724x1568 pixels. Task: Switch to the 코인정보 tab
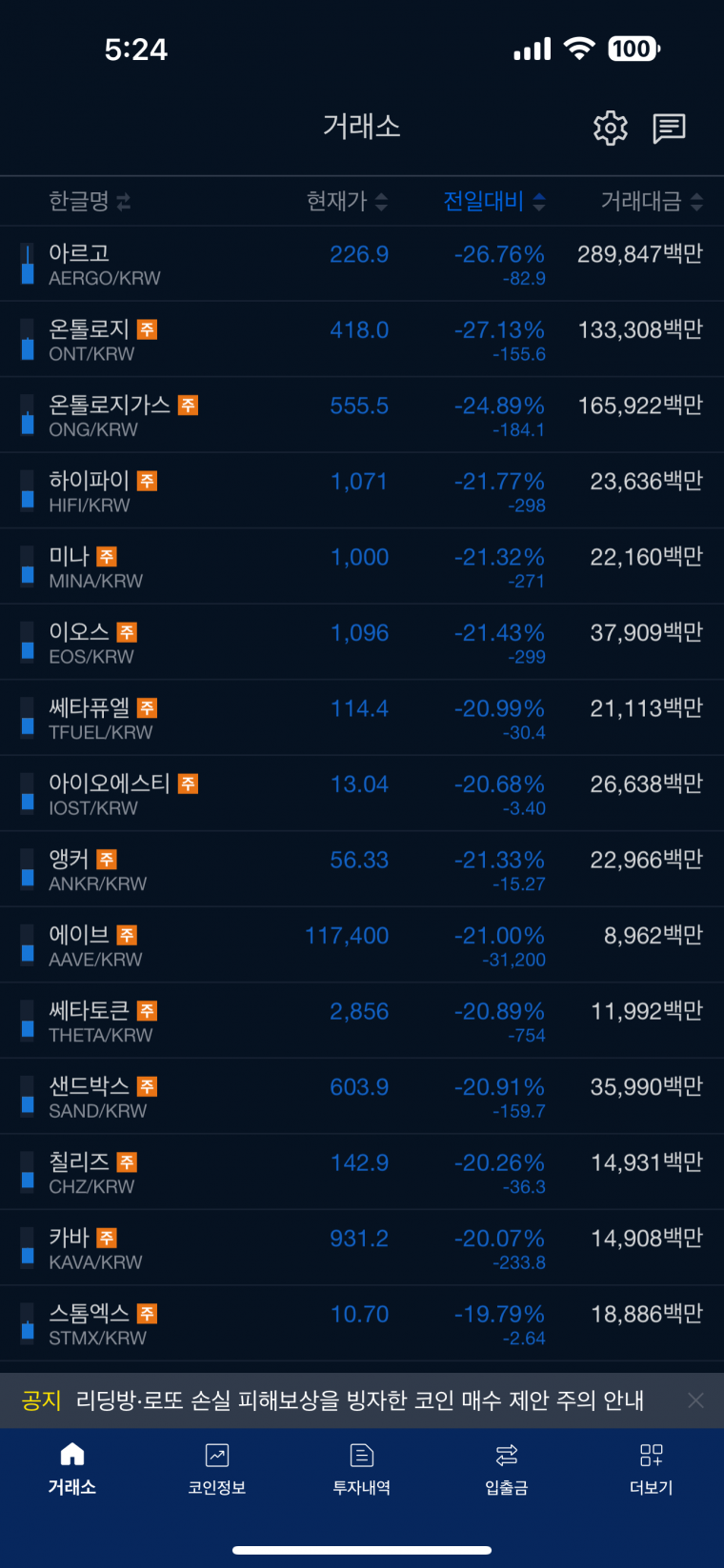[x=217, y=1469]
